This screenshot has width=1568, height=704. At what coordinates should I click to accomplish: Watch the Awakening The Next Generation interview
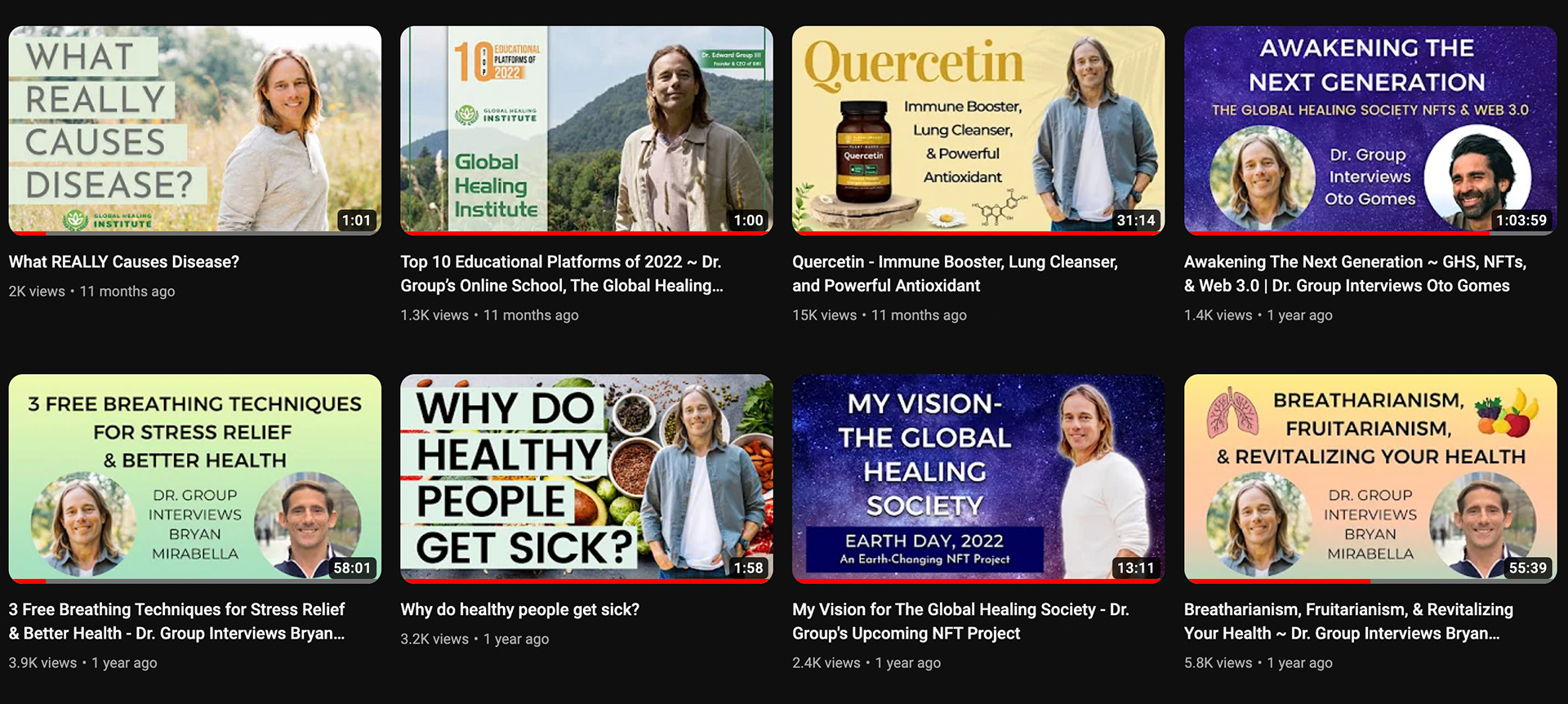pyautogui.click(x=1370, y=130)
